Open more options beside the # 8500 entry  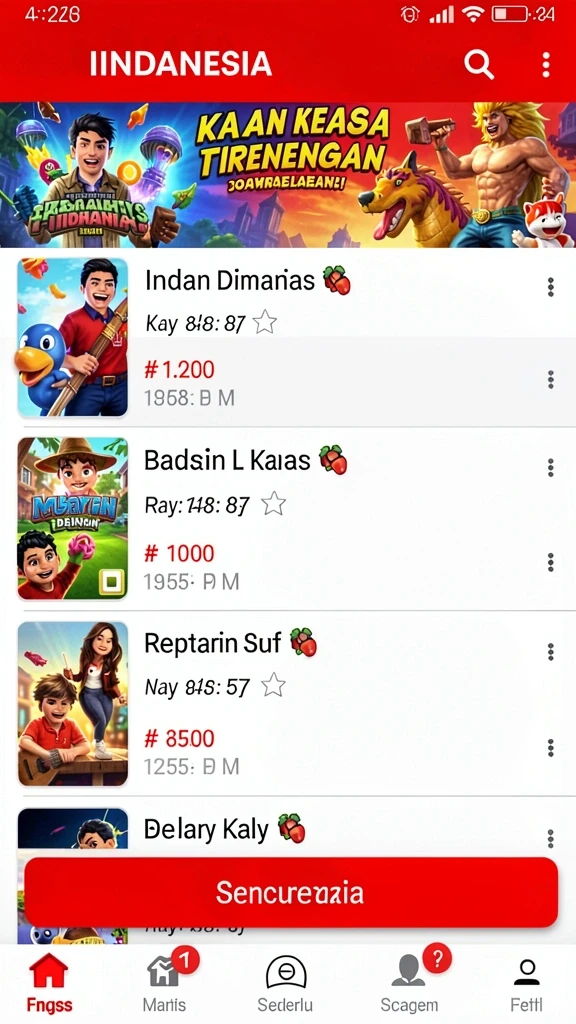tap(551, 748)
